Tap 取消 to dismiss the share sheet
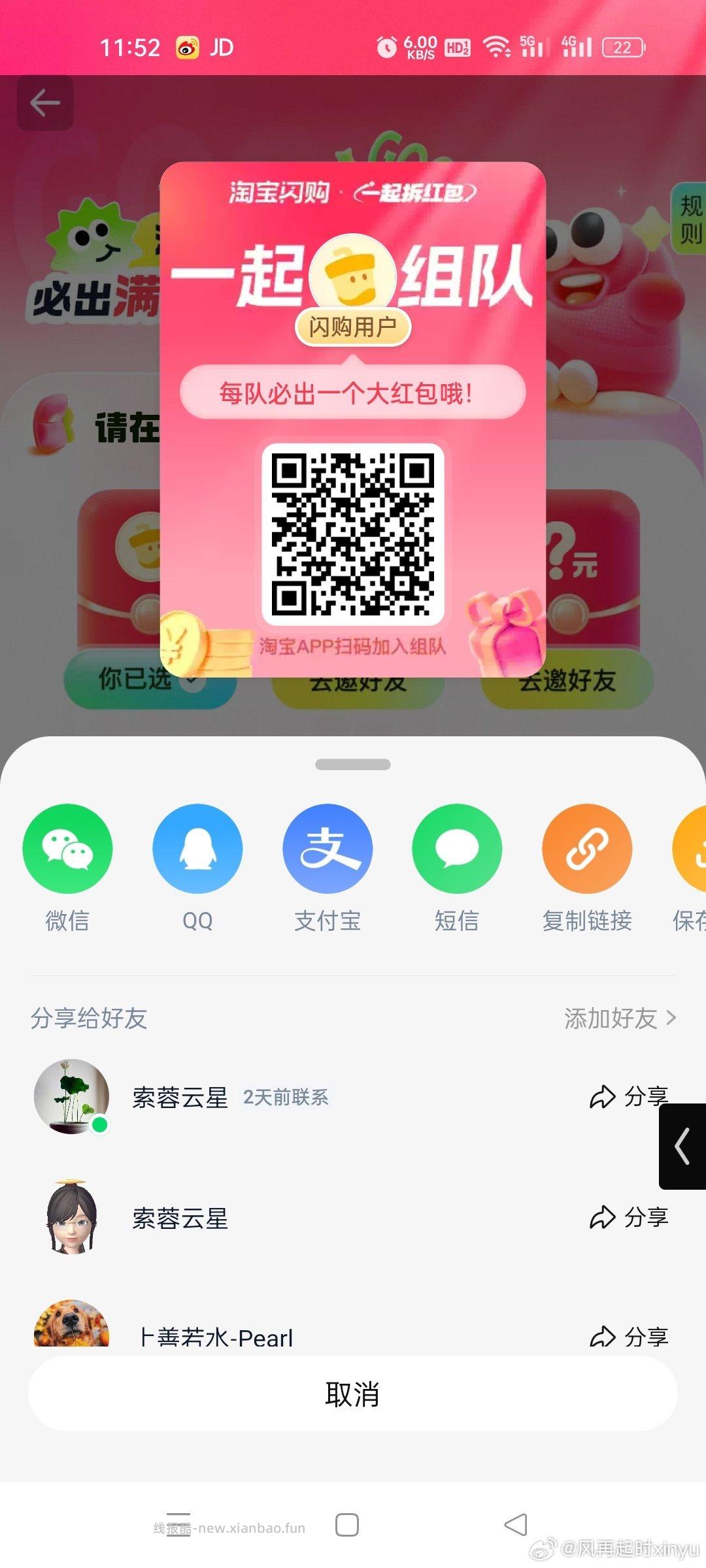 pos(353,1394)
